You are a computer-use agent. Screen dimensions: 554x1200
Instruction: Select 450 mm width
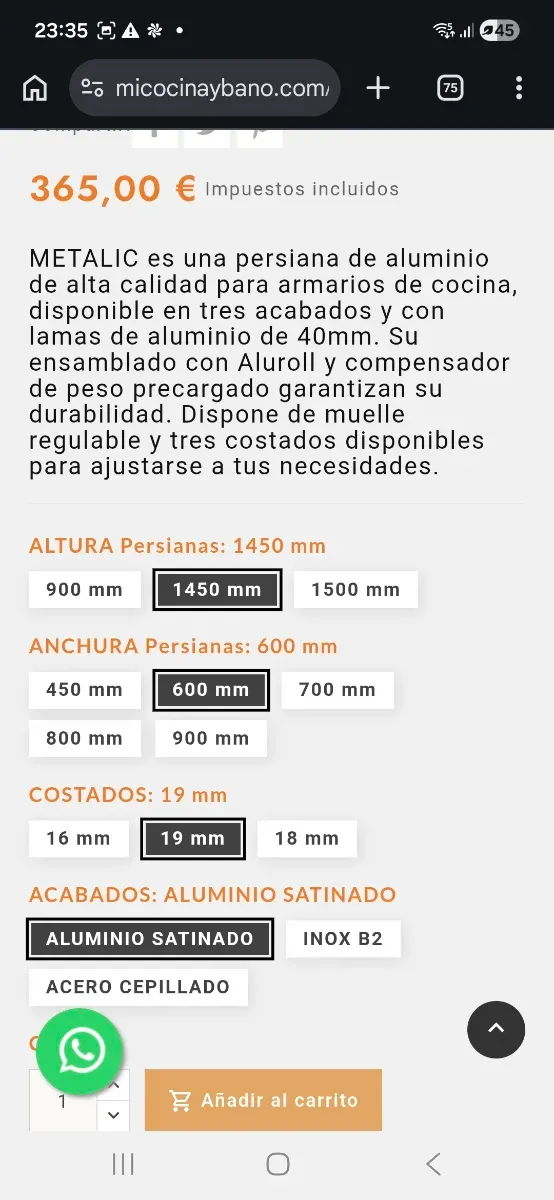(x=84, y=689)
